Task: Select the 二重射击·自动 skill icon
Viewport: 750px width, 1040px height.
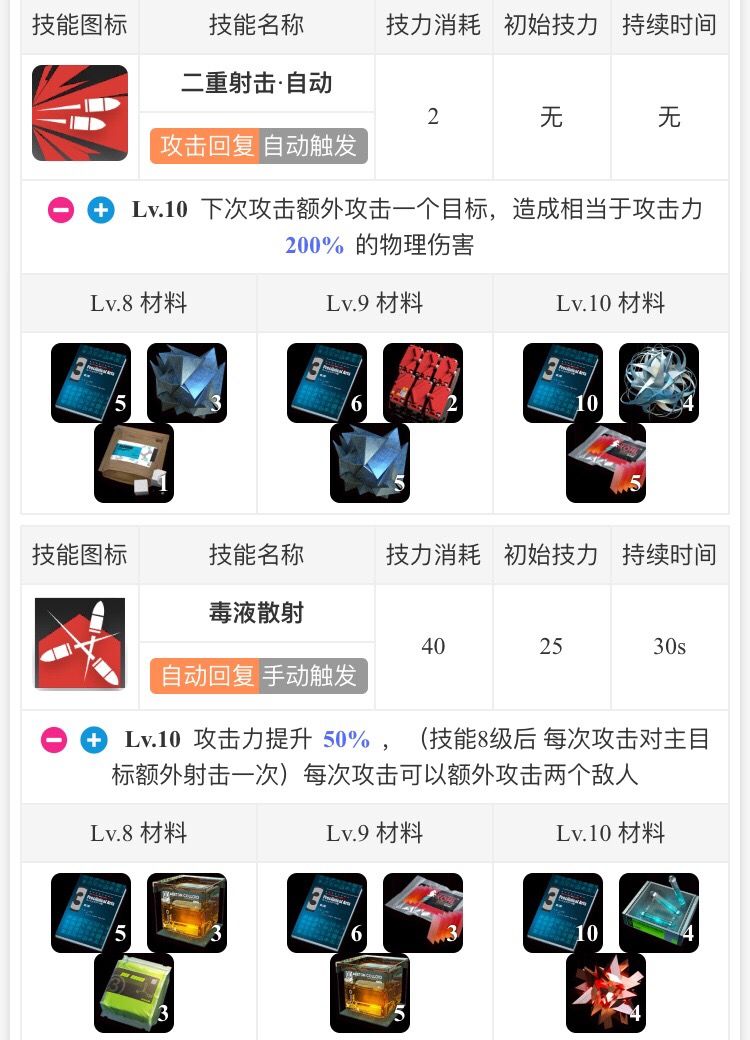Action: coord(80,112)
